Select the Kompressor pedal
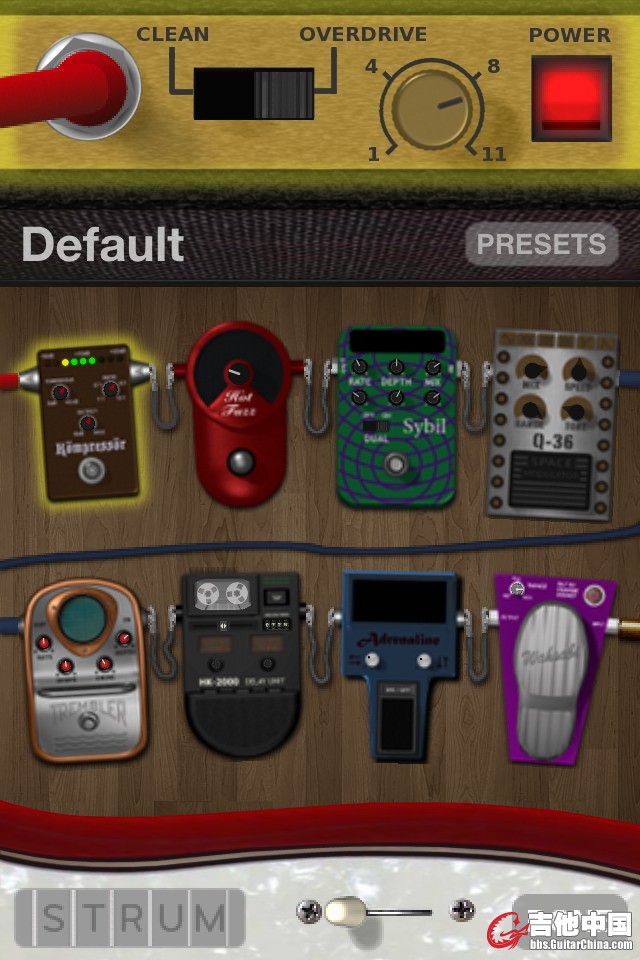Image resolution: width=640 pixels, height=960 pixels. pyautogui.click(x=87, y=423)
